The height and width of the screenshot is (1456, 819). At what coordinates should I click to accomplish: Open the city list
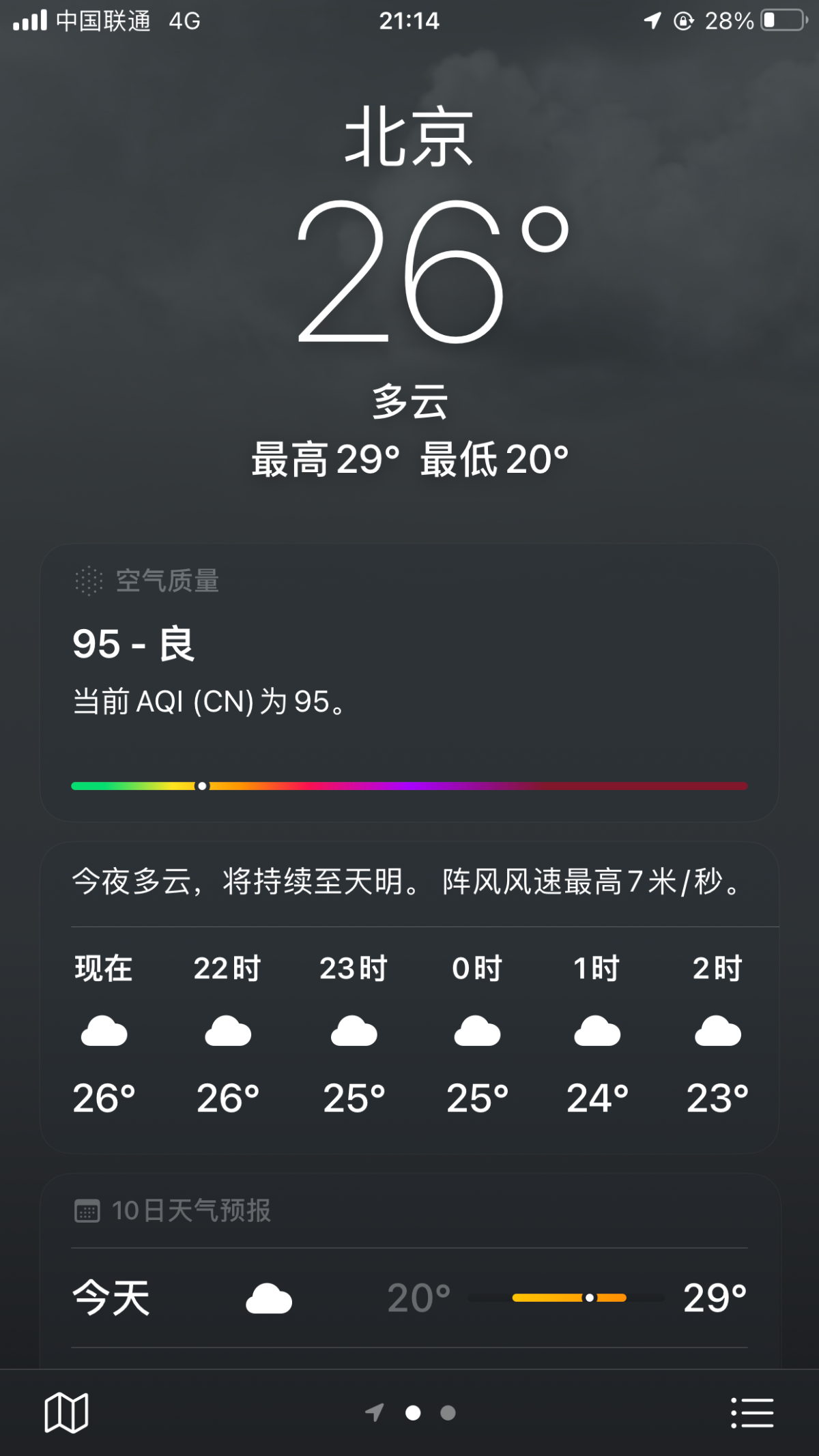752,1412
